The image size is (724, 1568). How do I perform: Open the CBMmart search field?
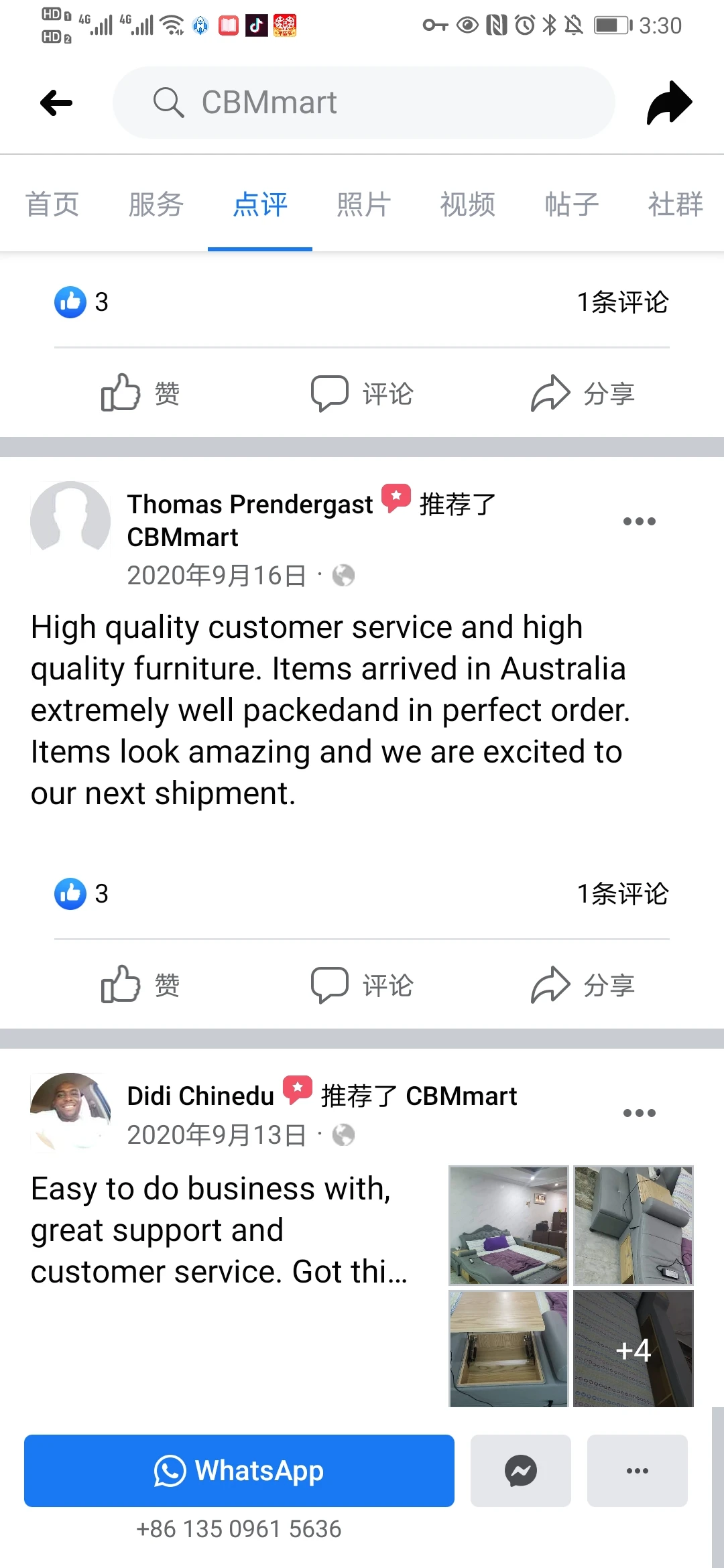[x=363, y=103]
